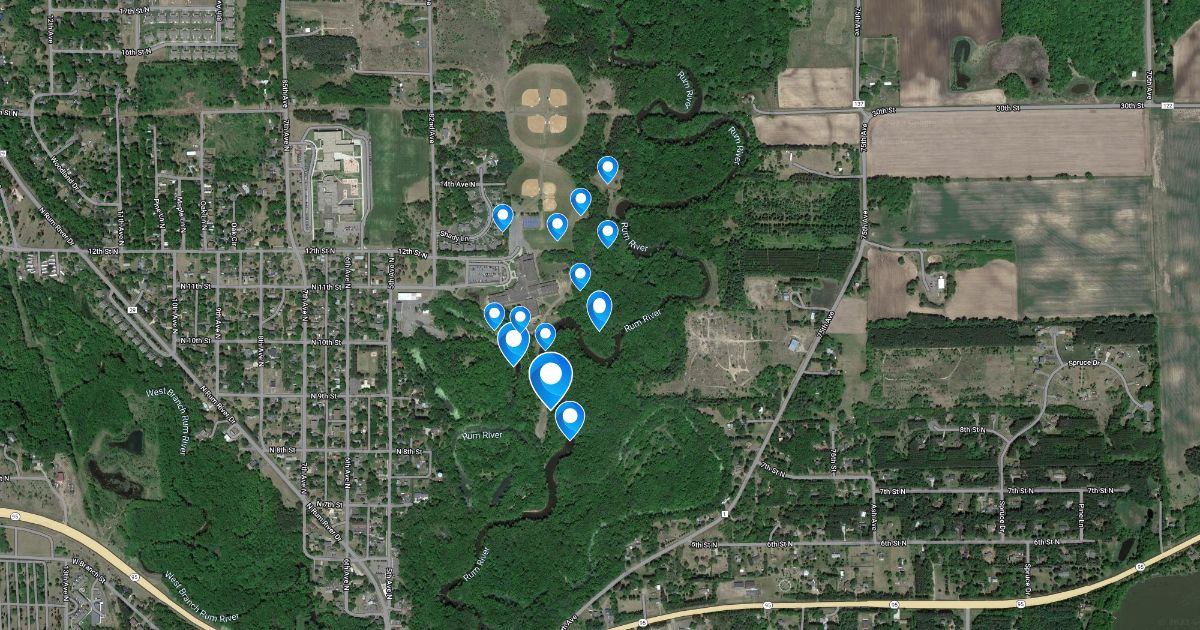Select the pin nearest Shady Ln

[x=503, y=216]
